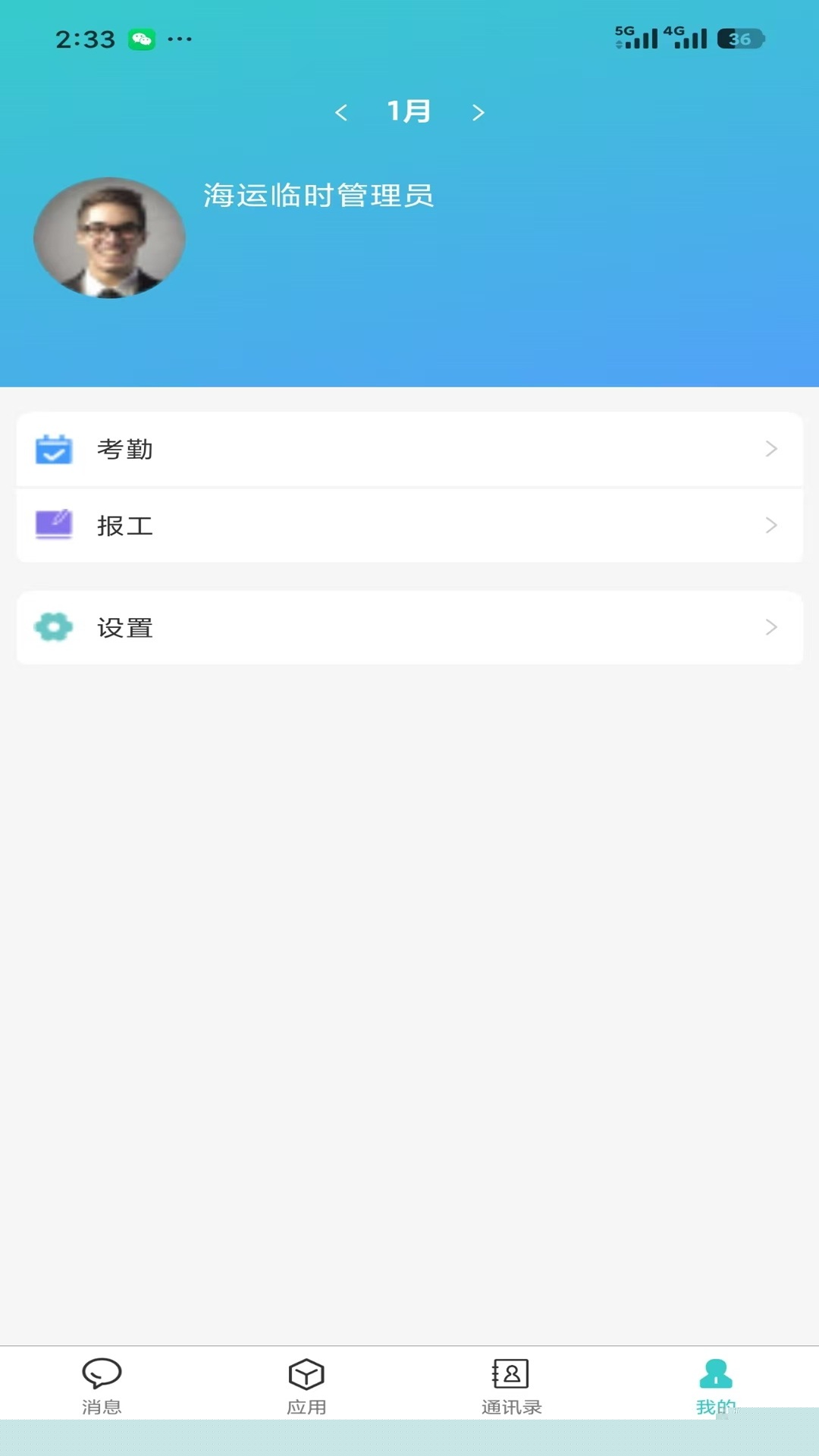Switch to the 应用 apps tab
The height and width of the screenshot is (1456, 819).
(306, 1386)
